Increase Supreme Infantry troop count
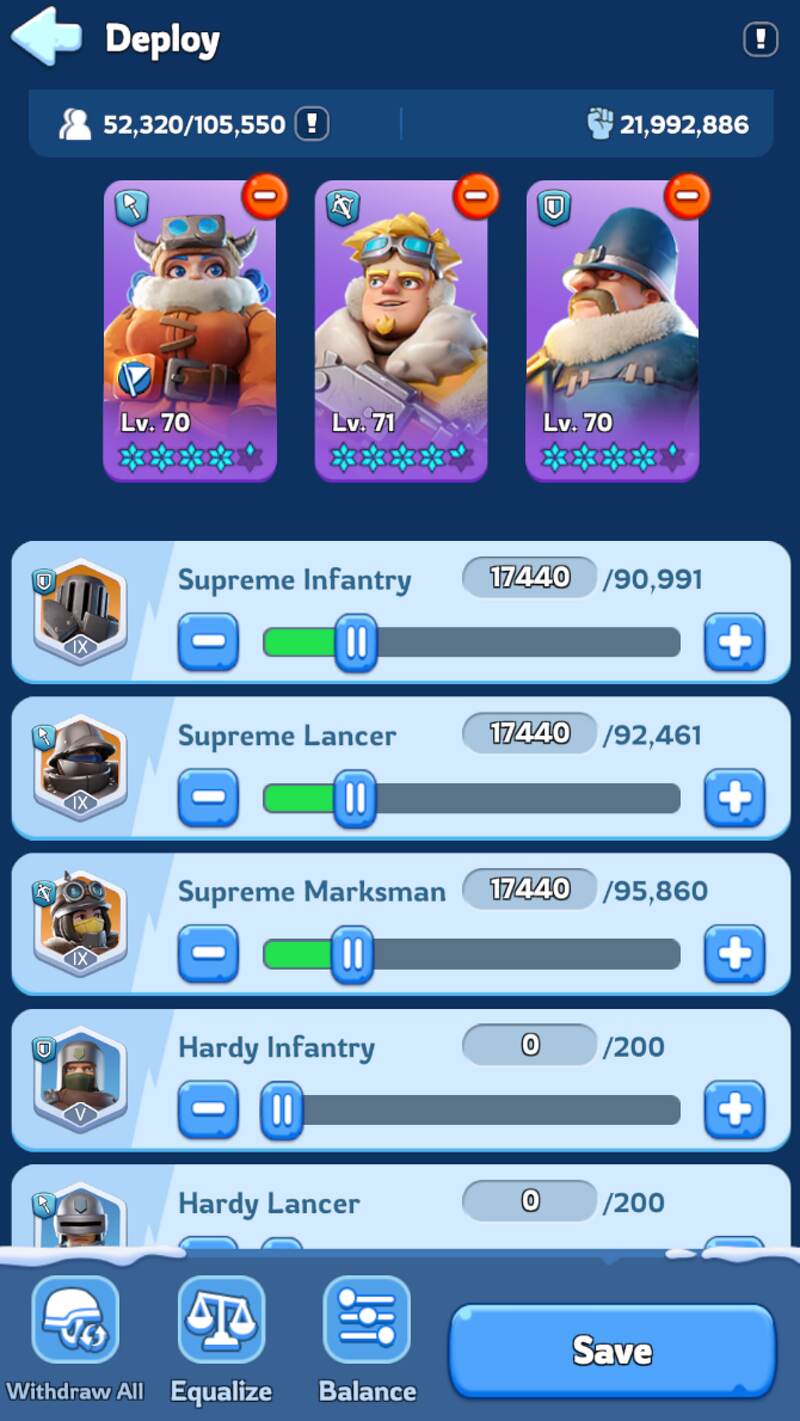 [734, 642]
